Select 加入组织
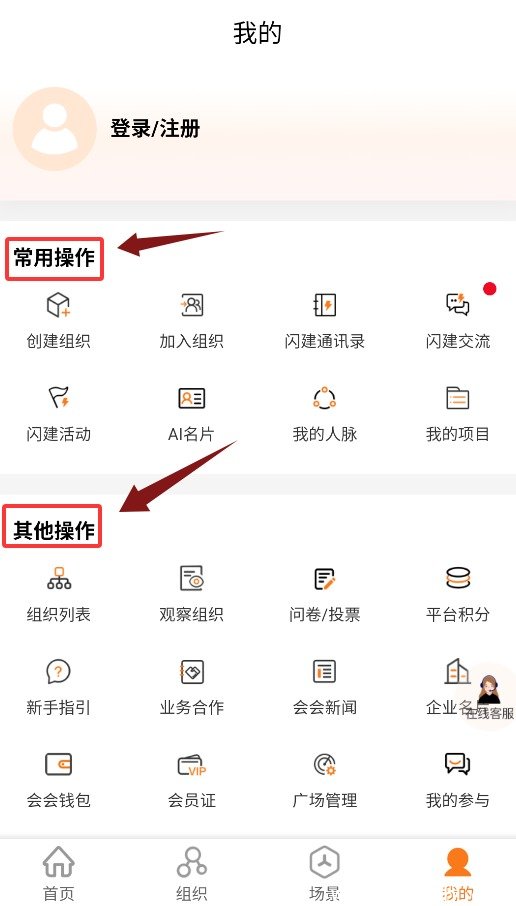Screen dimensions: 516x906 (x=191, y=321)
